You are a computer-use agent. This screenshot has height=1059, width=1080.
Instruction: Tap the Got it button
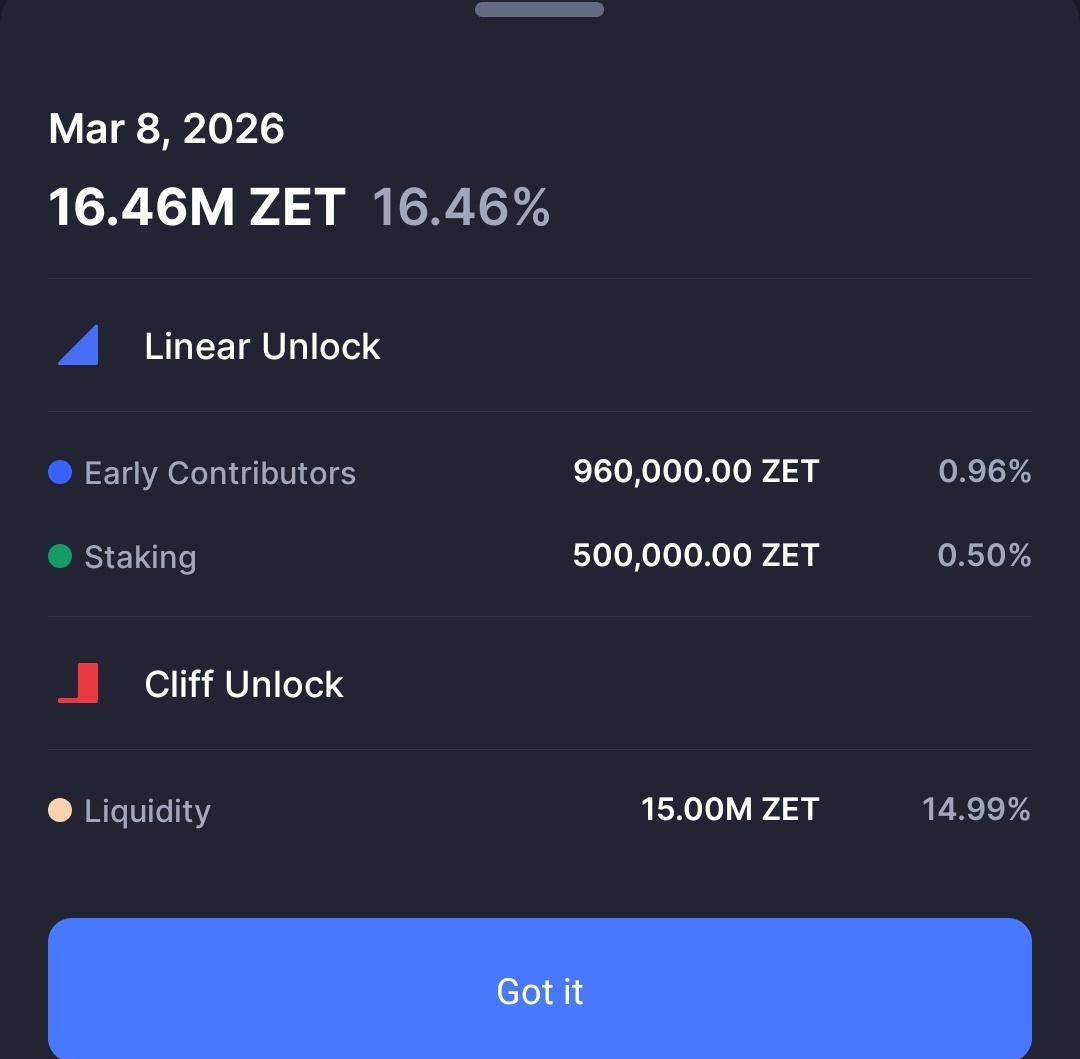point(540,990)
